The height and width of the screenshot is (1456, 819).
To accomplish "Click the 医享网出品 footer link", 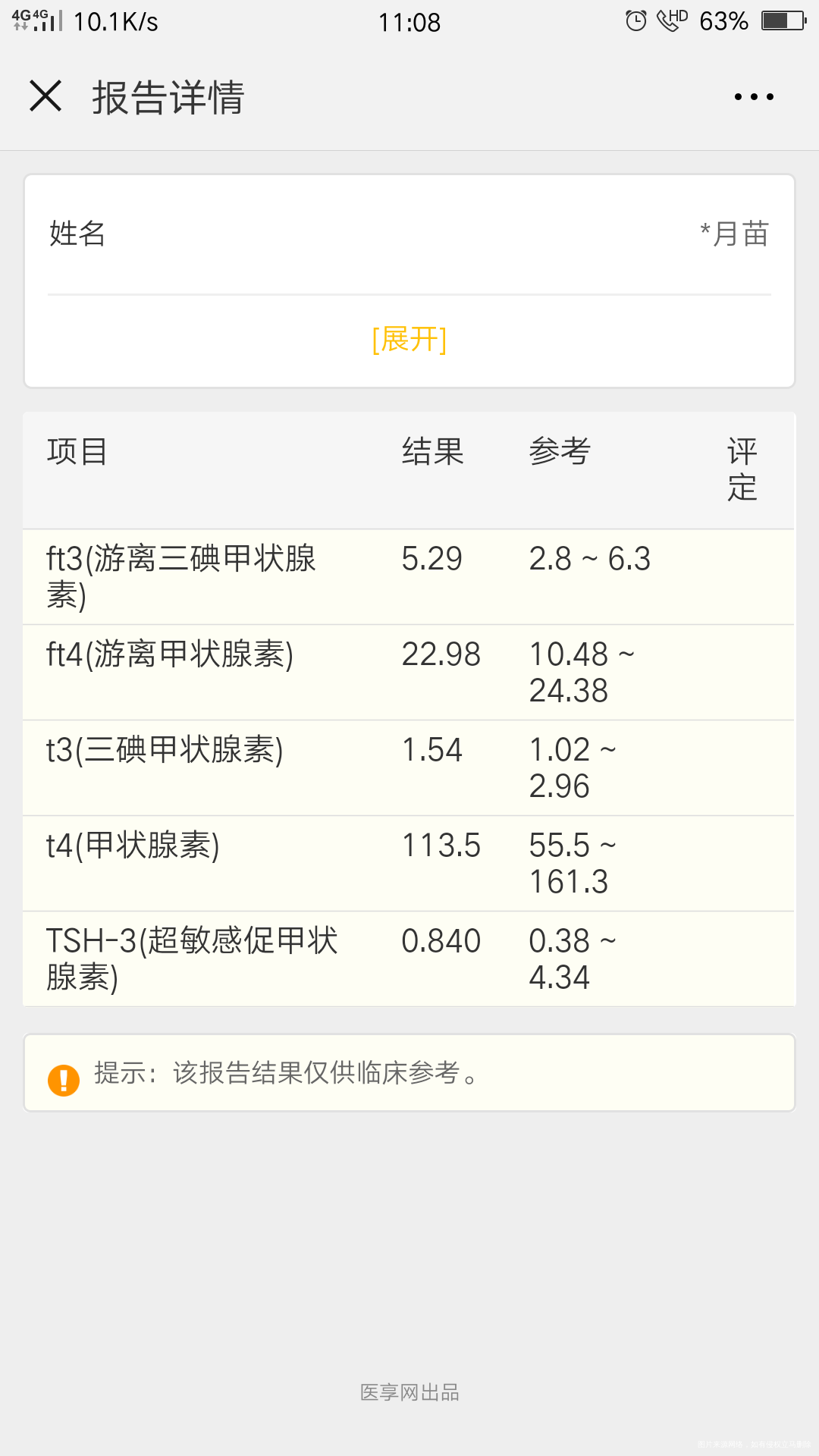I will (409, 1392).
